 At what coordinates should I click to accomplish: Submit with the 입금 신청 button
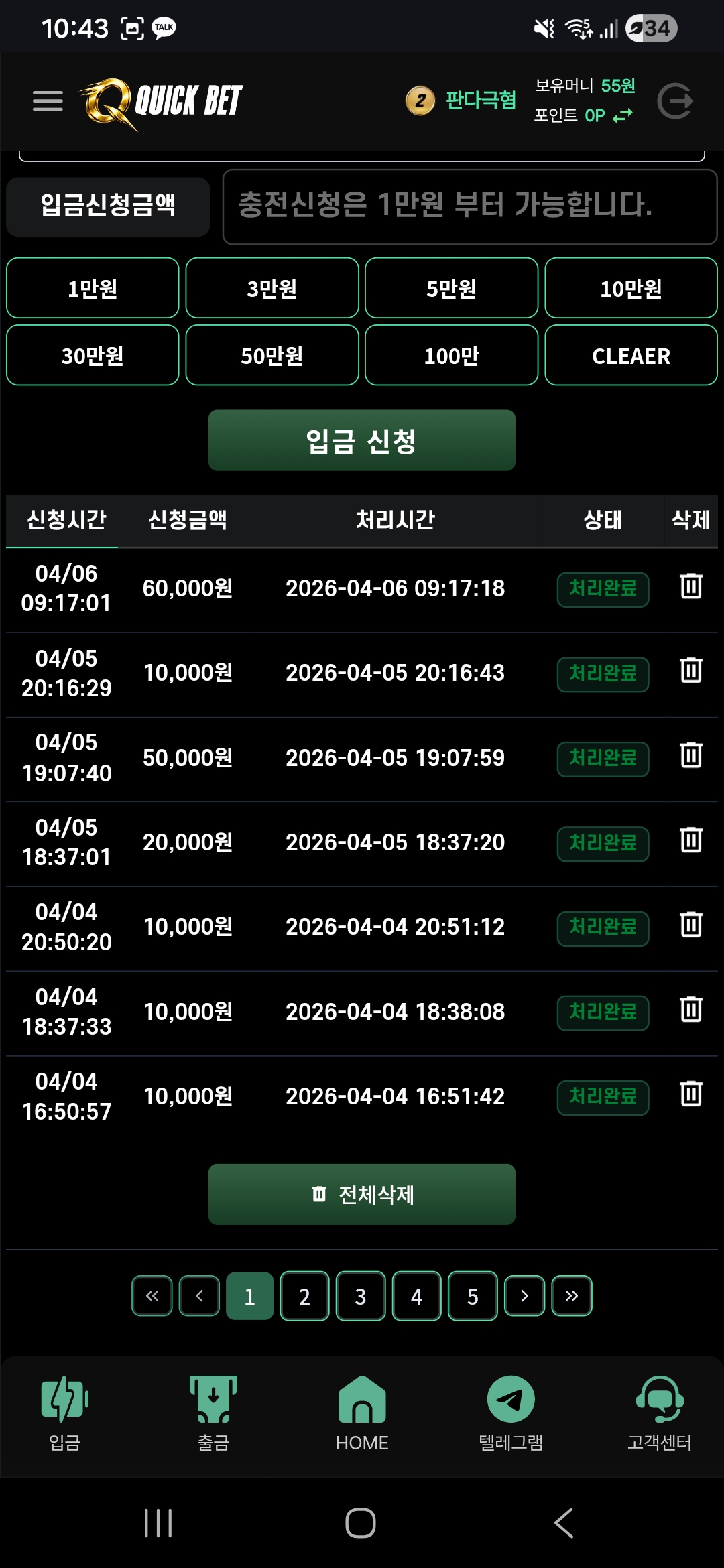coord(361,440)
